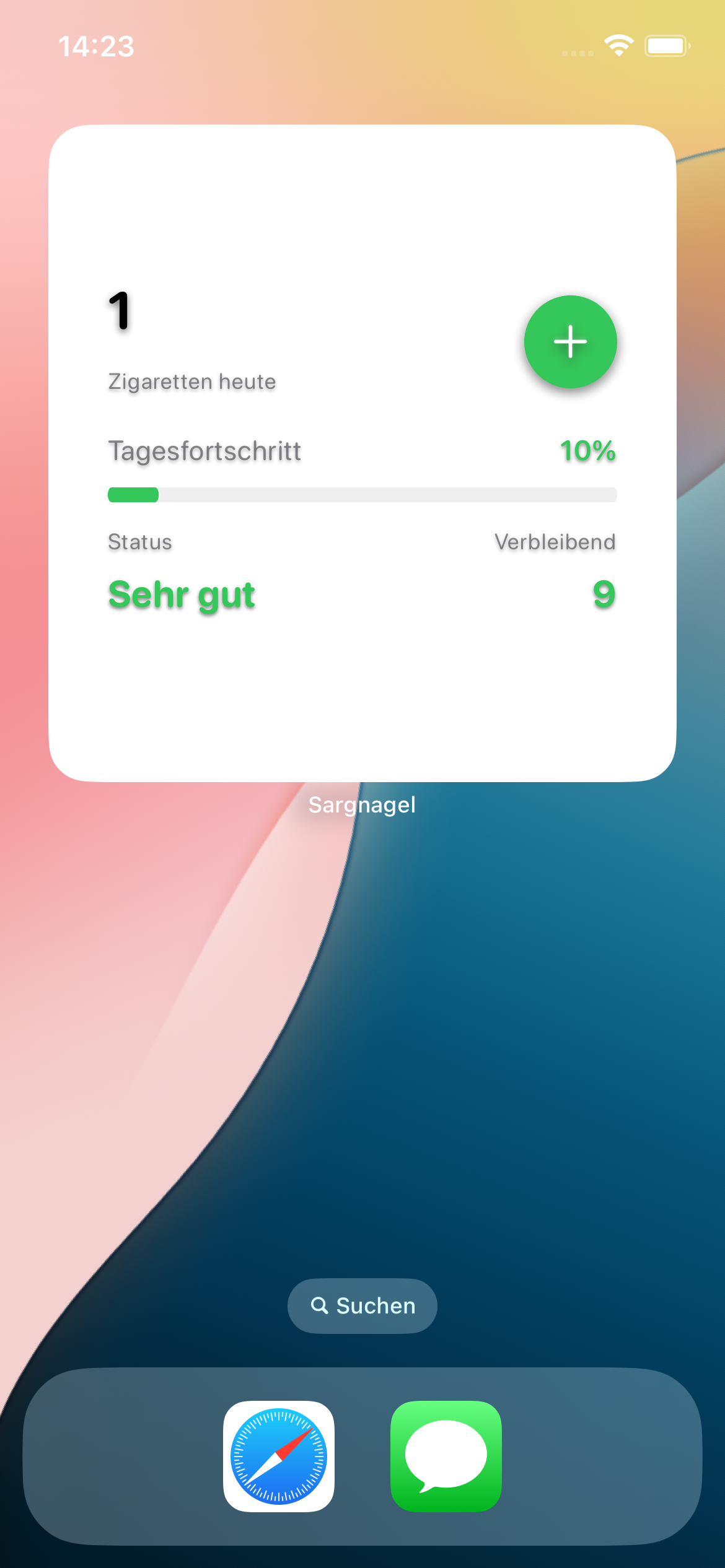The width and height of the screenshot is (725, 1568).
Task: Tap the Wi-Fi status icon
Action: click(x=619, y=45)
